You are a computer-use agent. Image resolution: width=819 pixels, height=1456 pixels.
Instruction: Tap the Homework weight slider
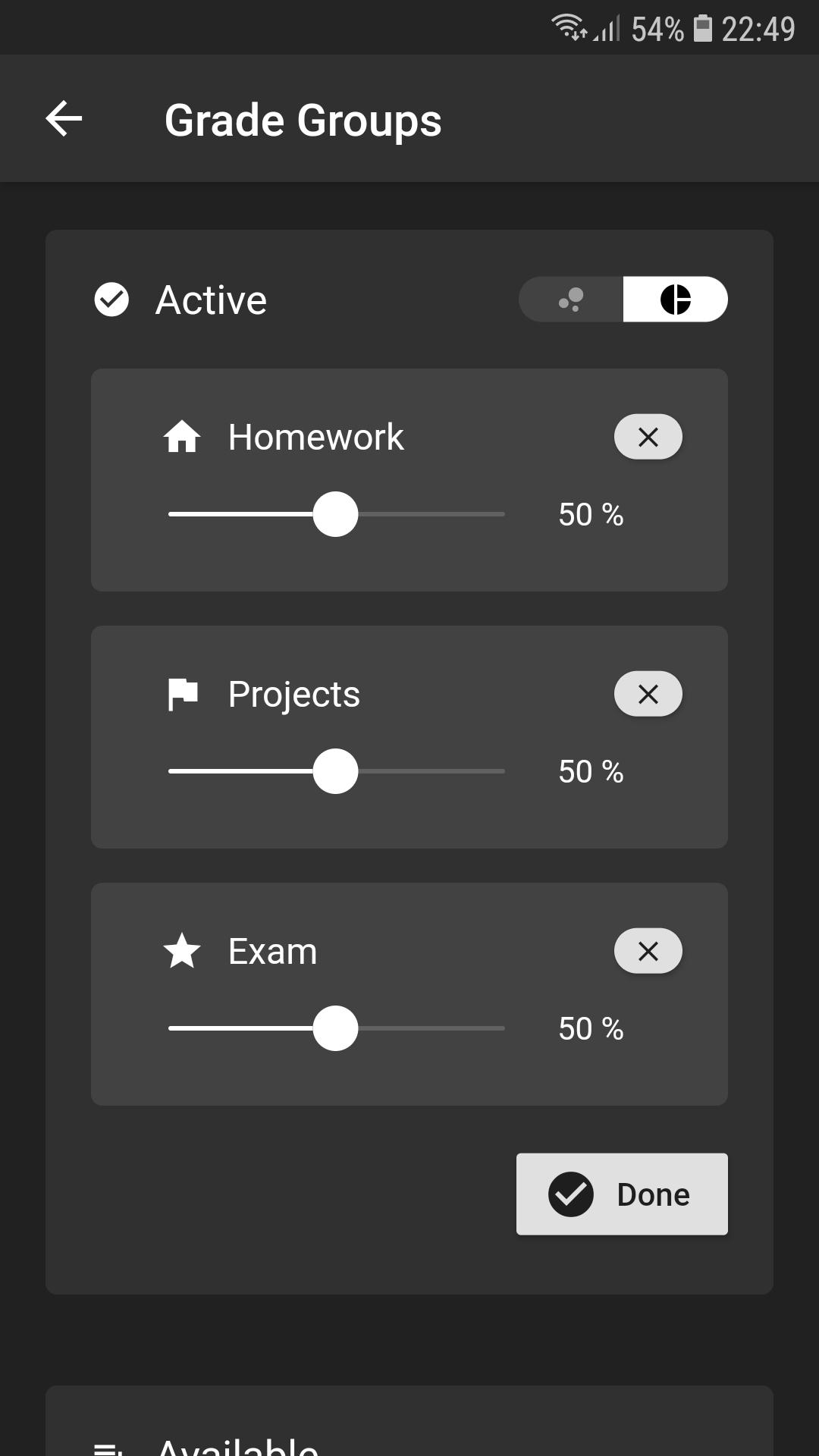(335, 514)
